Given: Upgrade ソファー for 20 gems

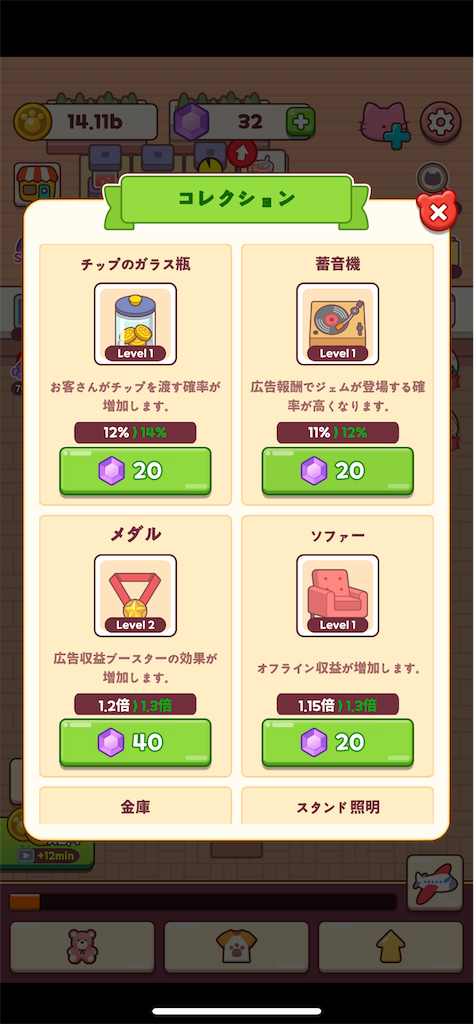Looking at the screenshot, I should [x=338, y=743].
